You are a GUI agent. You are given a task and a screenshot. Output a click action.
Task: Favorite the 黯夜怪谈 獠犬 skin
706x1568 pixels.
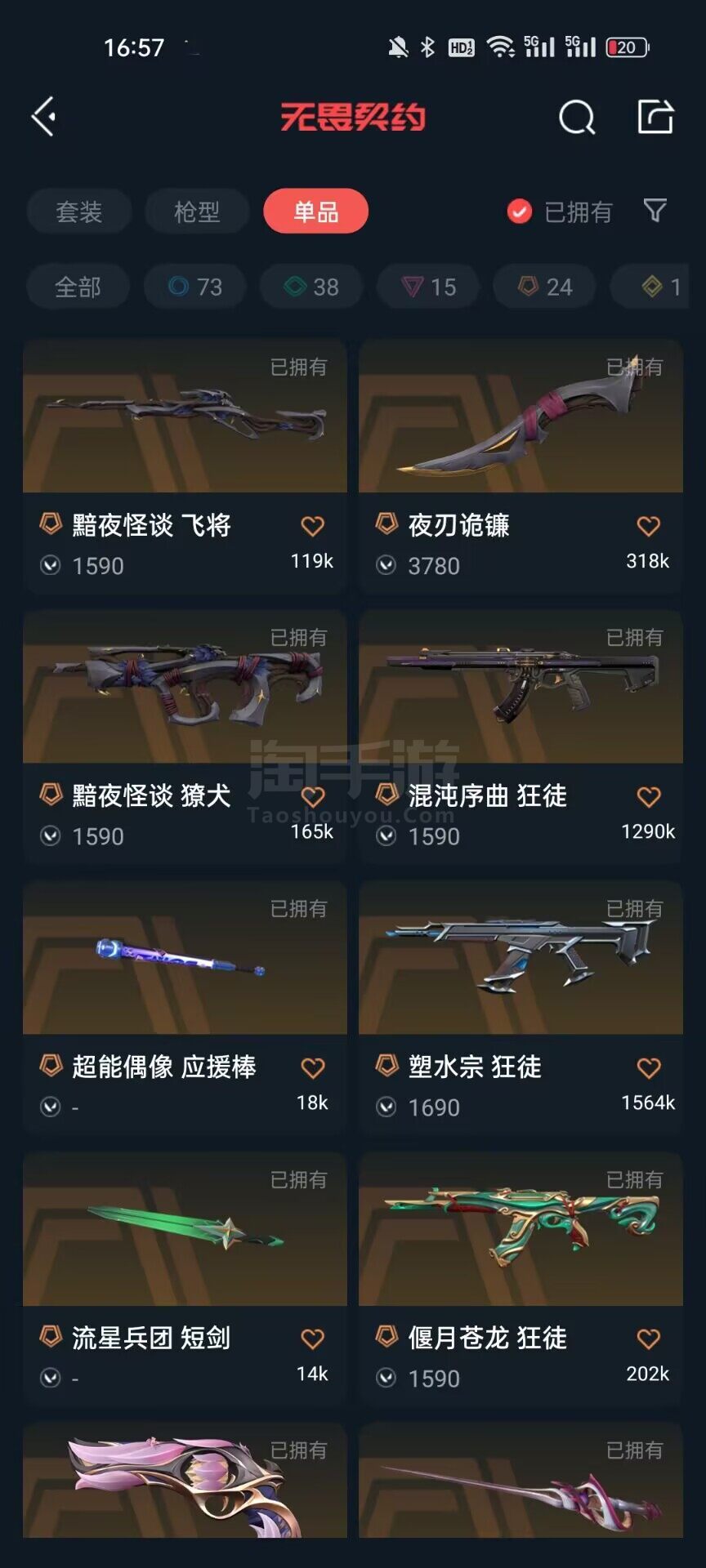pyautogui.click(x=313, y=797)
